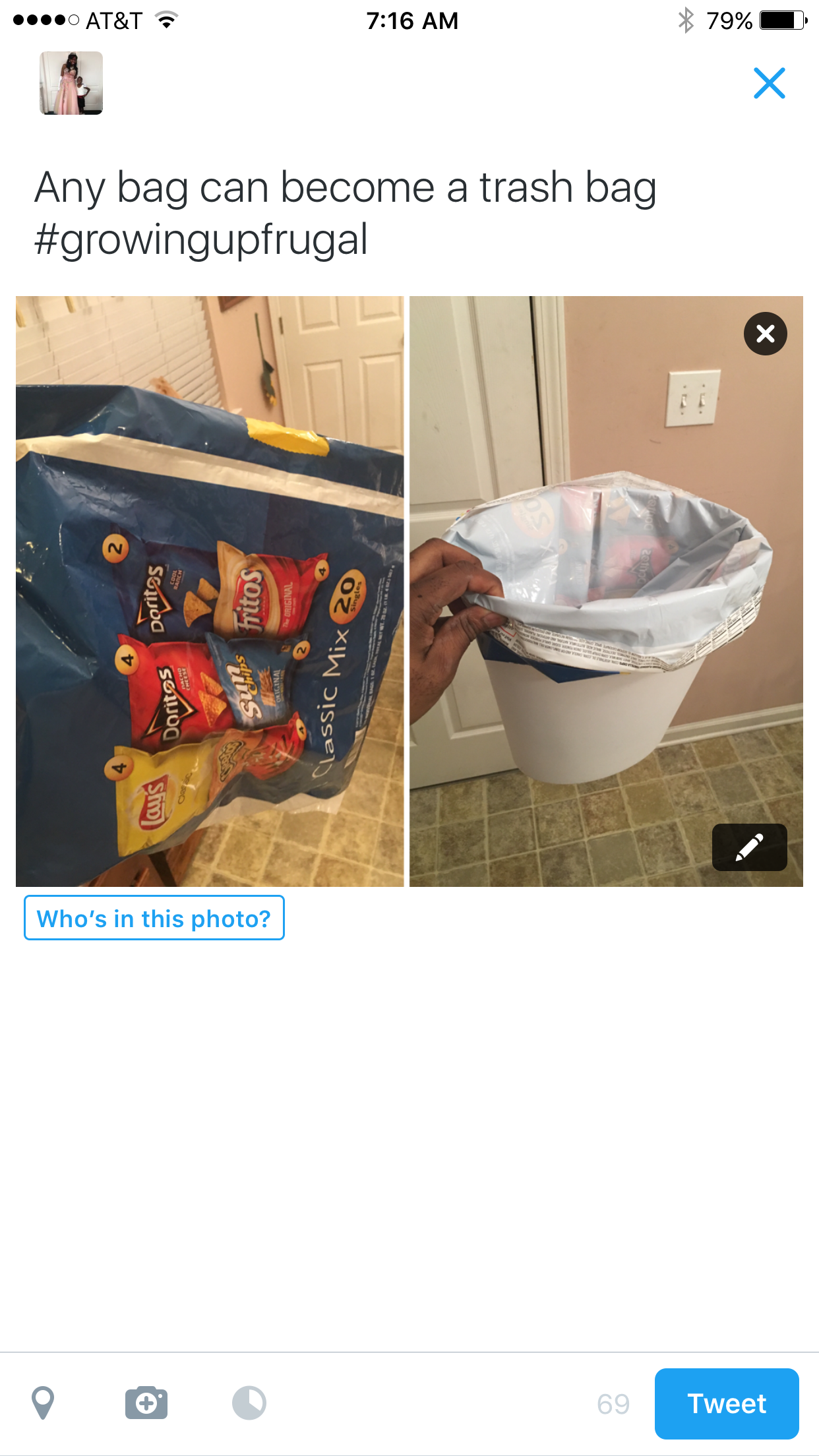Close the tweet composer
Screen dimensions: 819x1456
click(769, 84)
